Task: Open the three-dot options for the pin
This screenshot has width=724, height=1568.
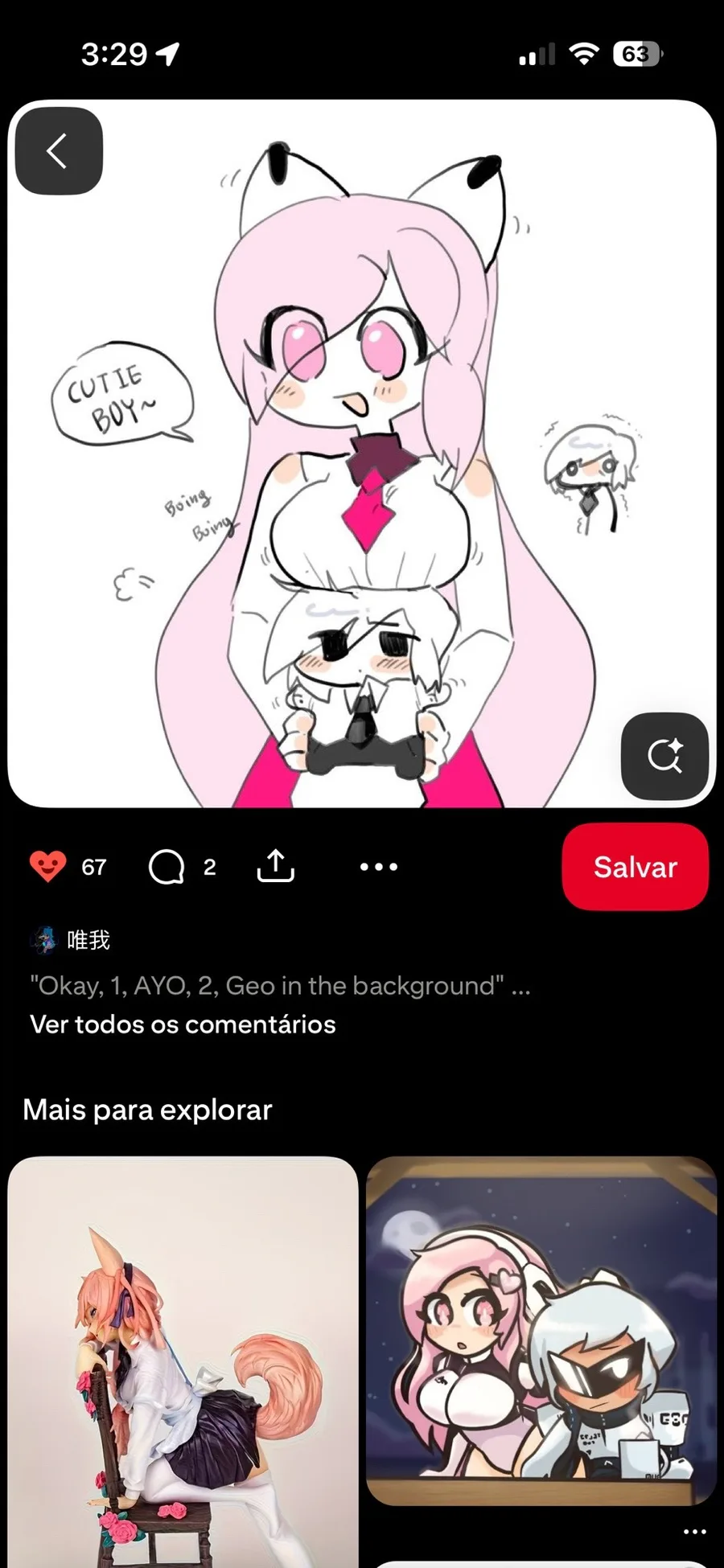Action: pyautogui.click(x=378, y=867)
